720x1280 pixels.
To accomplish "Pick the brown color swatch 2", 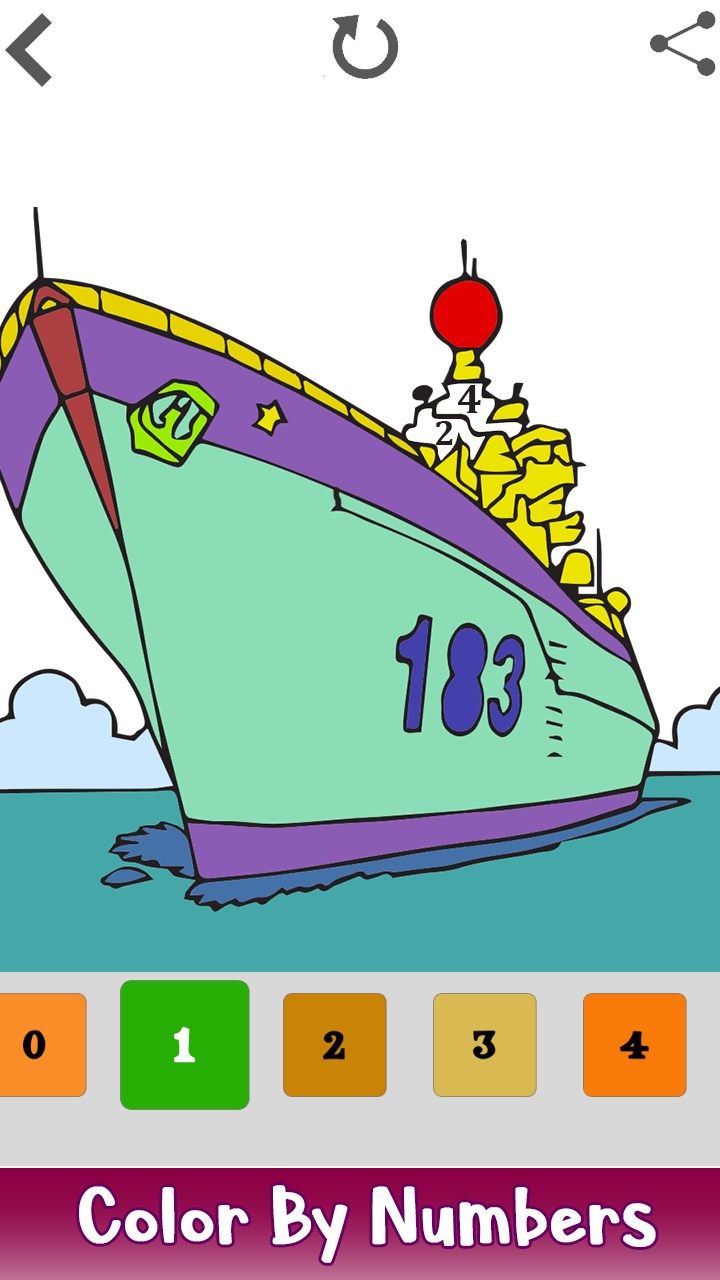I will tap(335, 1045).
